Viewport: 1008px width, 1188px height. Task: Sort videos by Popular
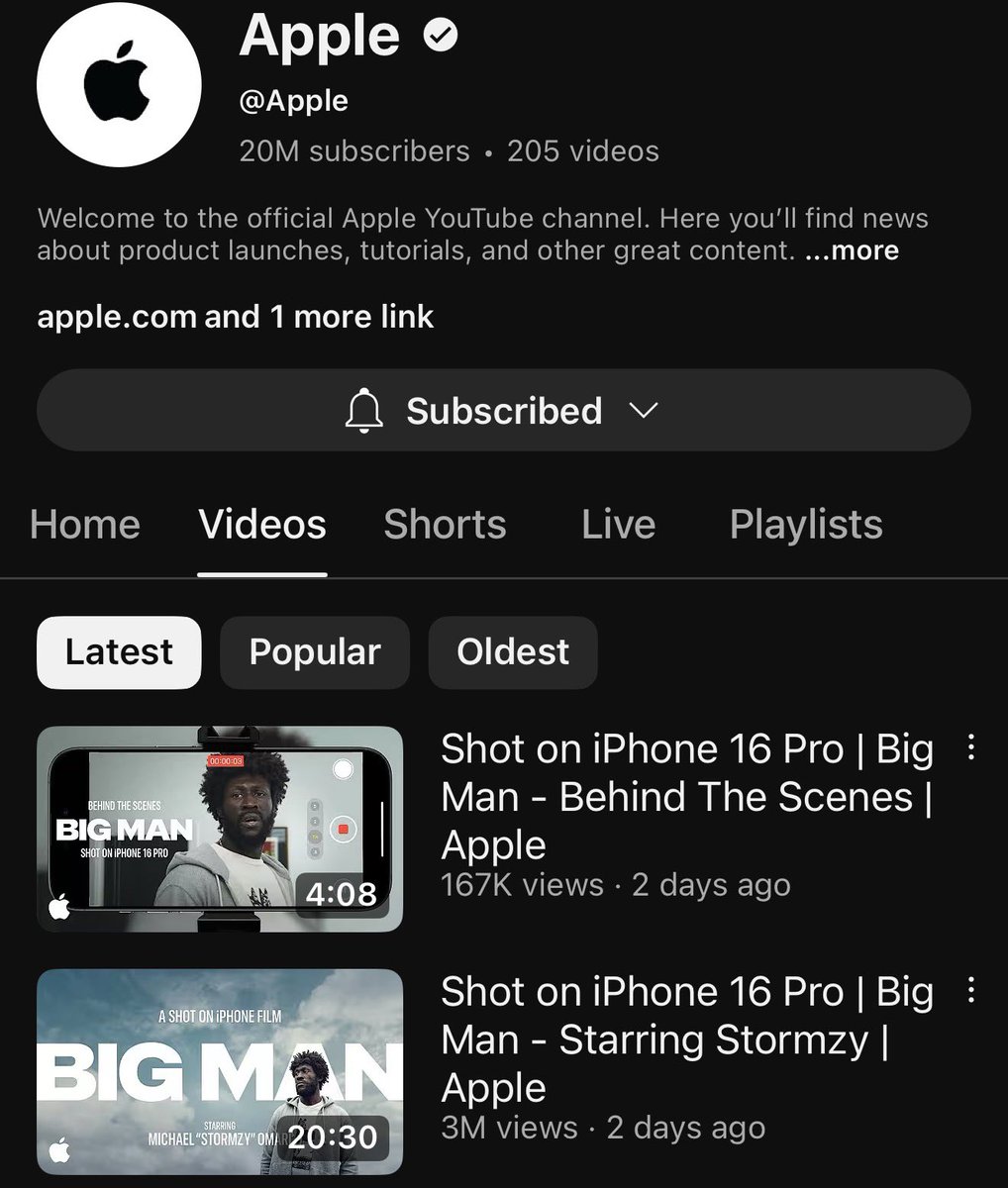click(x=314, y=652)
